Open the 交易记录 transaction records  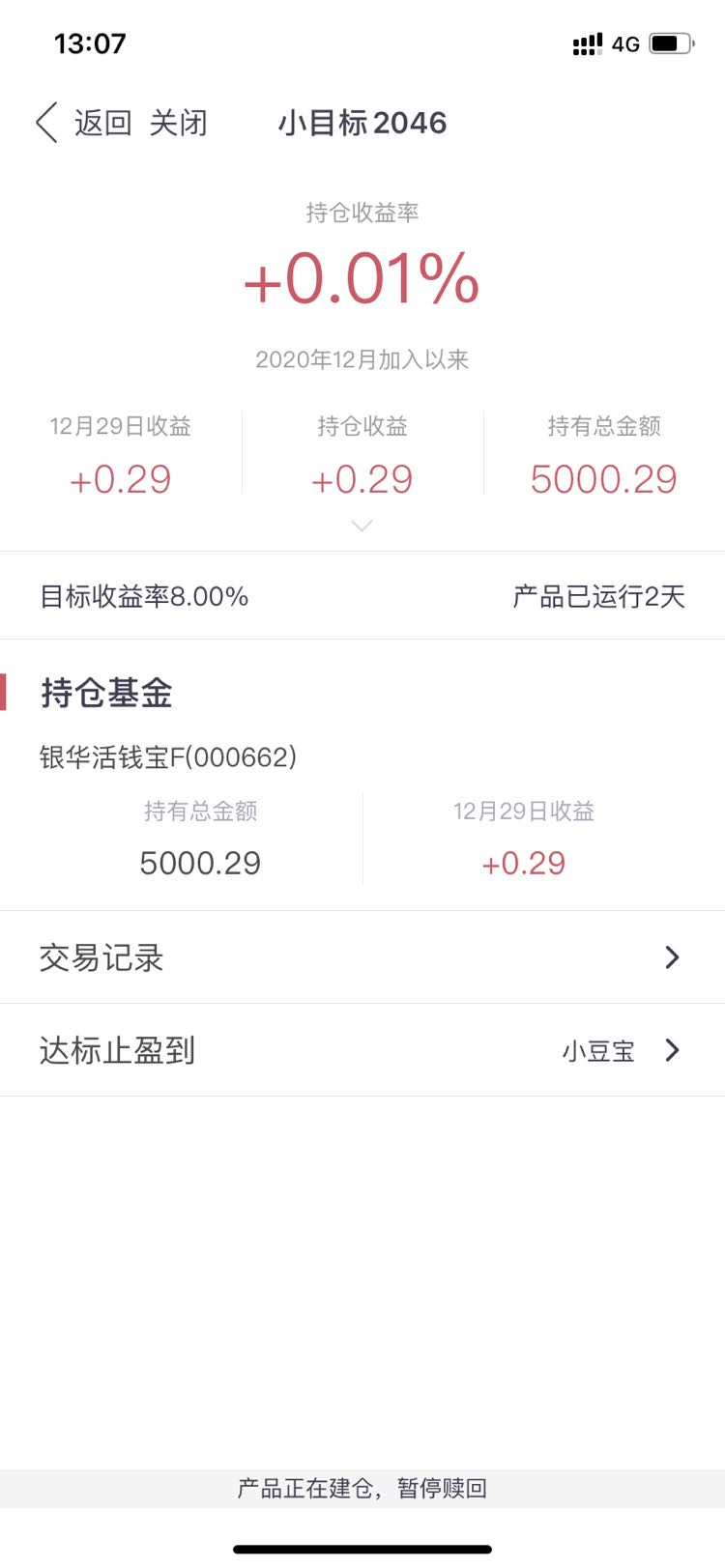362,957
